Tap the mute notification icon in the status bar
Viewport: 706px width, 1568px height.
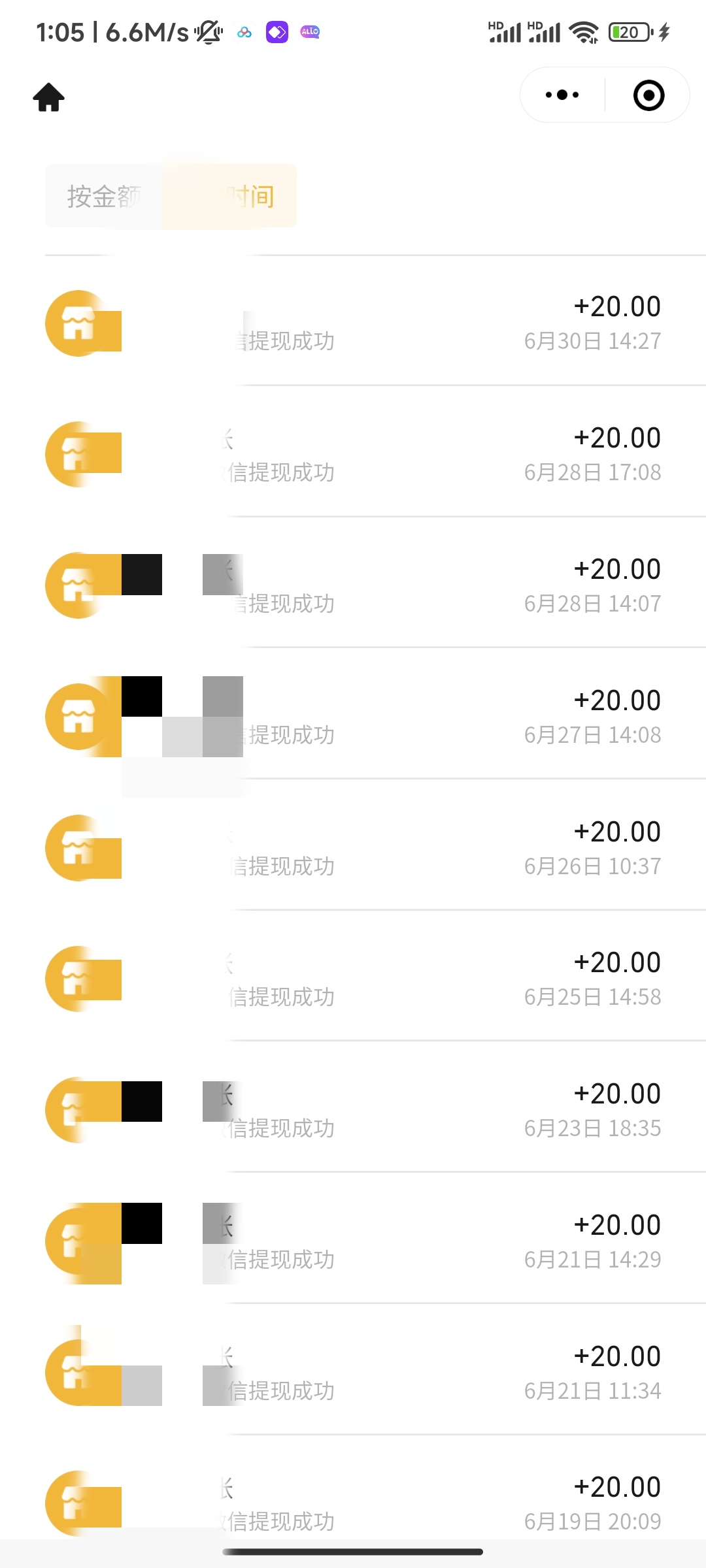(208, 31)
